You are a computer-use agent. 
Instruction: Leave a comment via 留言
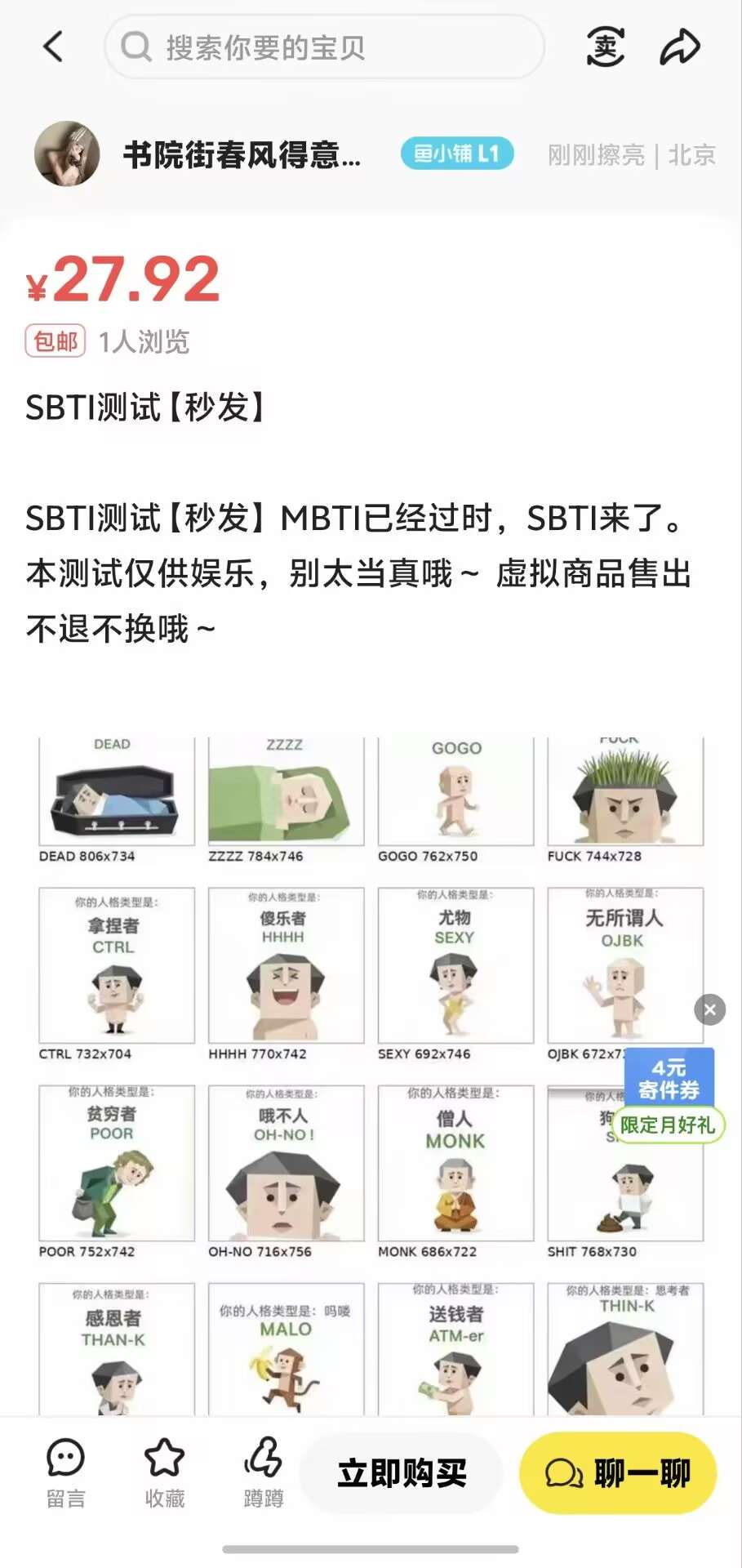65,1472
